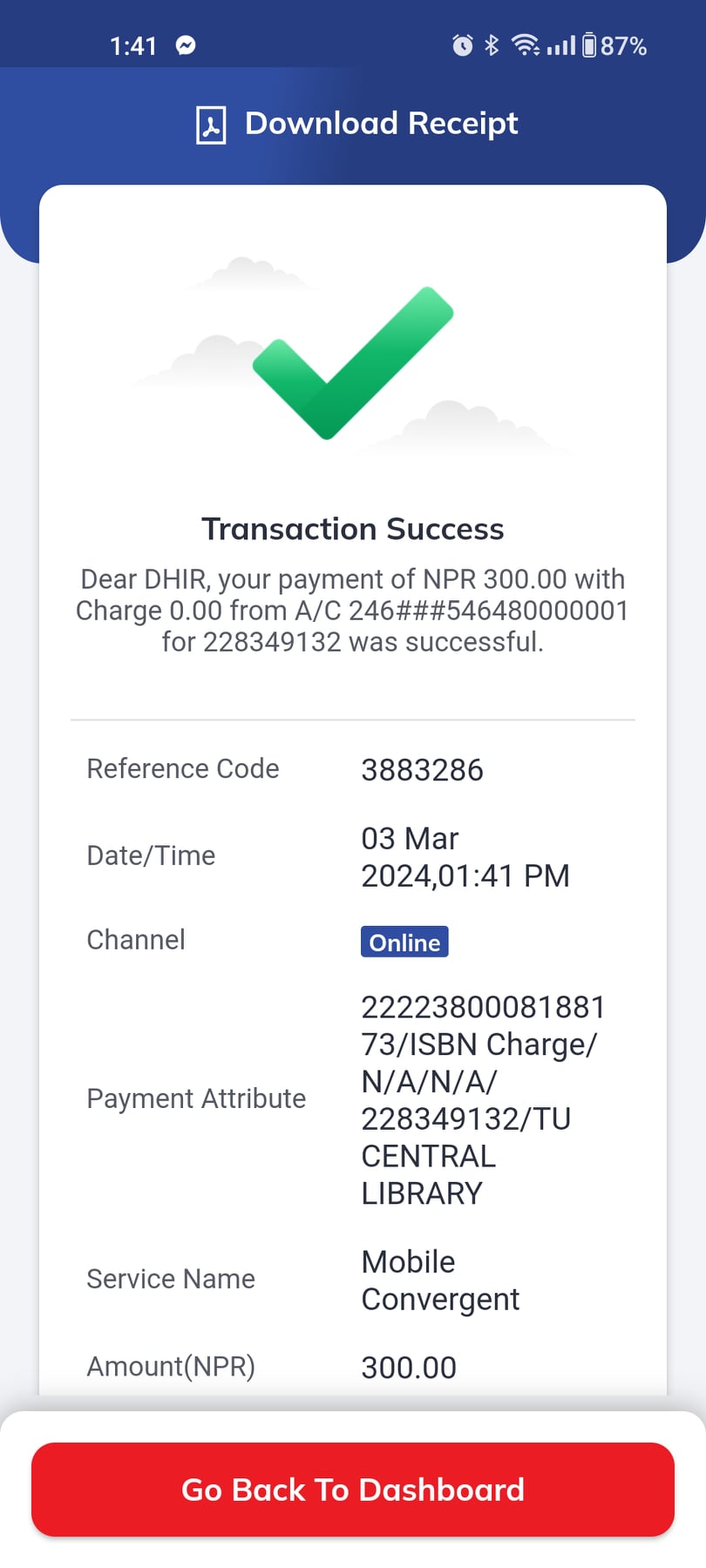The width and height of the screenshot is (706, 1568).
Task: Go back to the dashboard
Action: [353, 1490]
